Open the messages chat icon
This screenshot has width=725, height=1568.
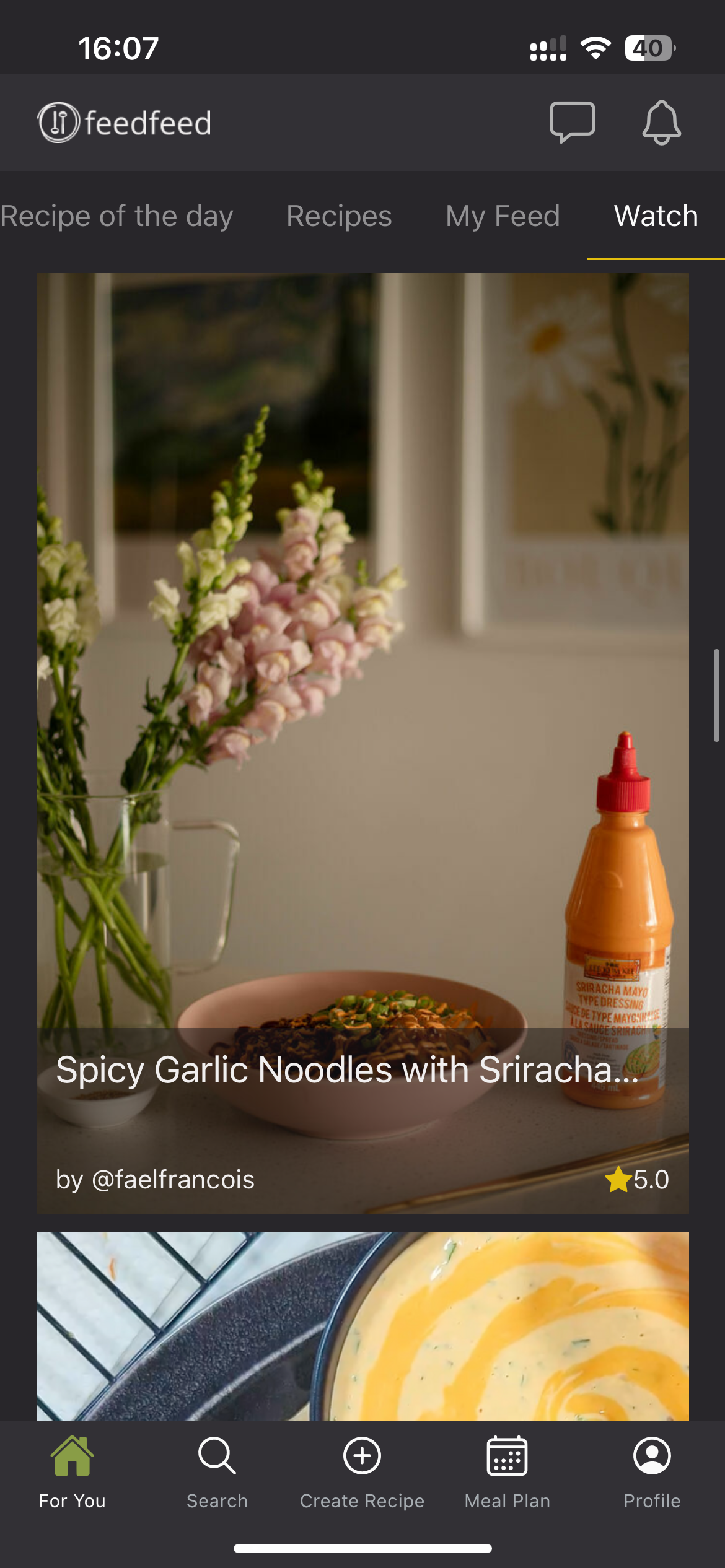click(572, 122)
